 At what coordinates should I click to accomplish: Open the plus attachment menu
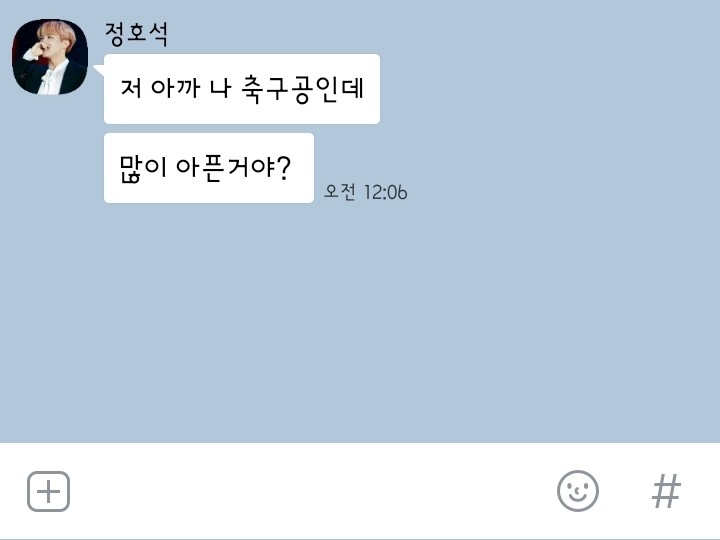pyautogui.click(x=48, y=491)
